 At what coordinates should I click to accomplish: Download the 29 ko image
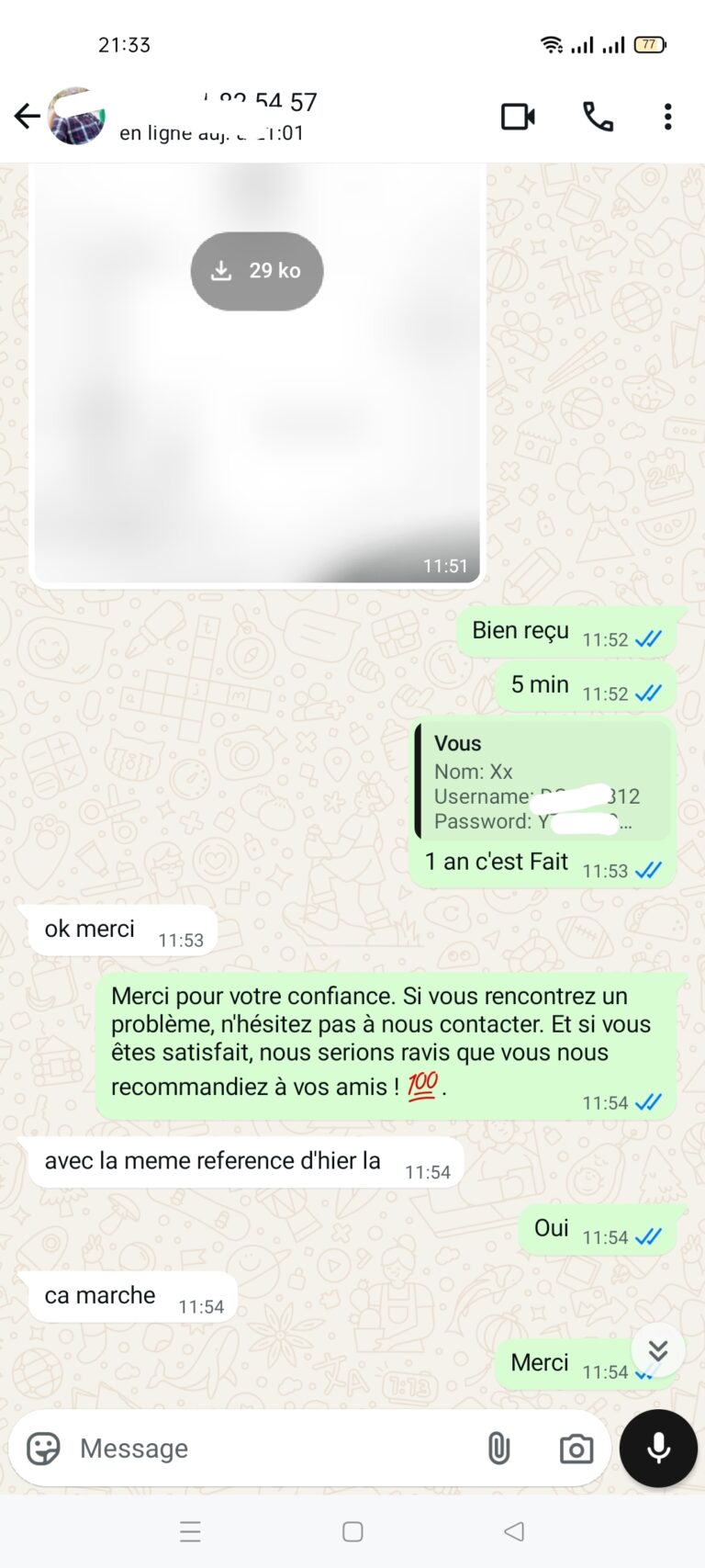tap(257, 271)
